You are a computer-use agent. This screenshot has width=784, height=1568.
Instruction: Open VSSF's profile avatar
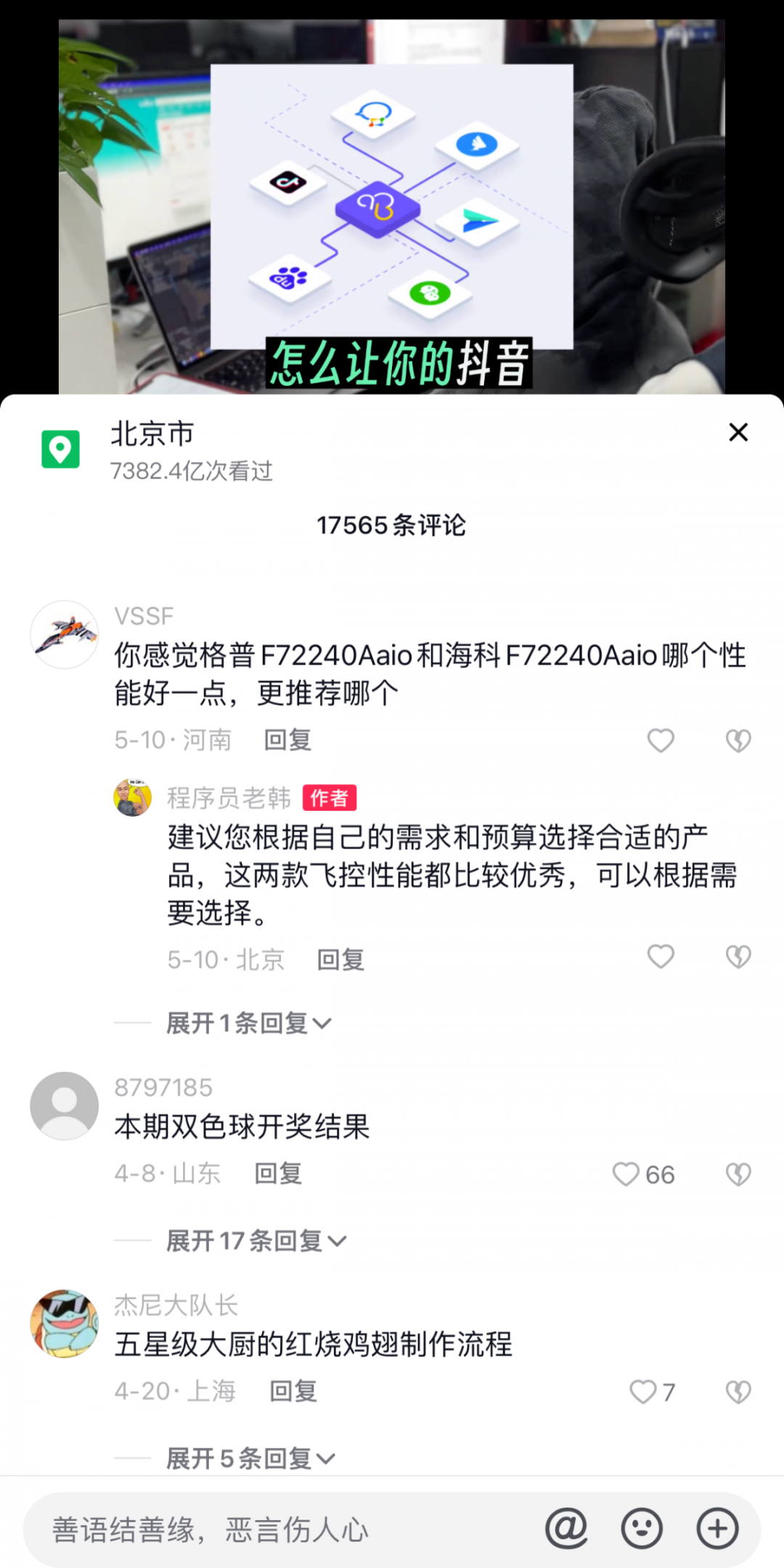pyautogui.click(x=65, y=634)
